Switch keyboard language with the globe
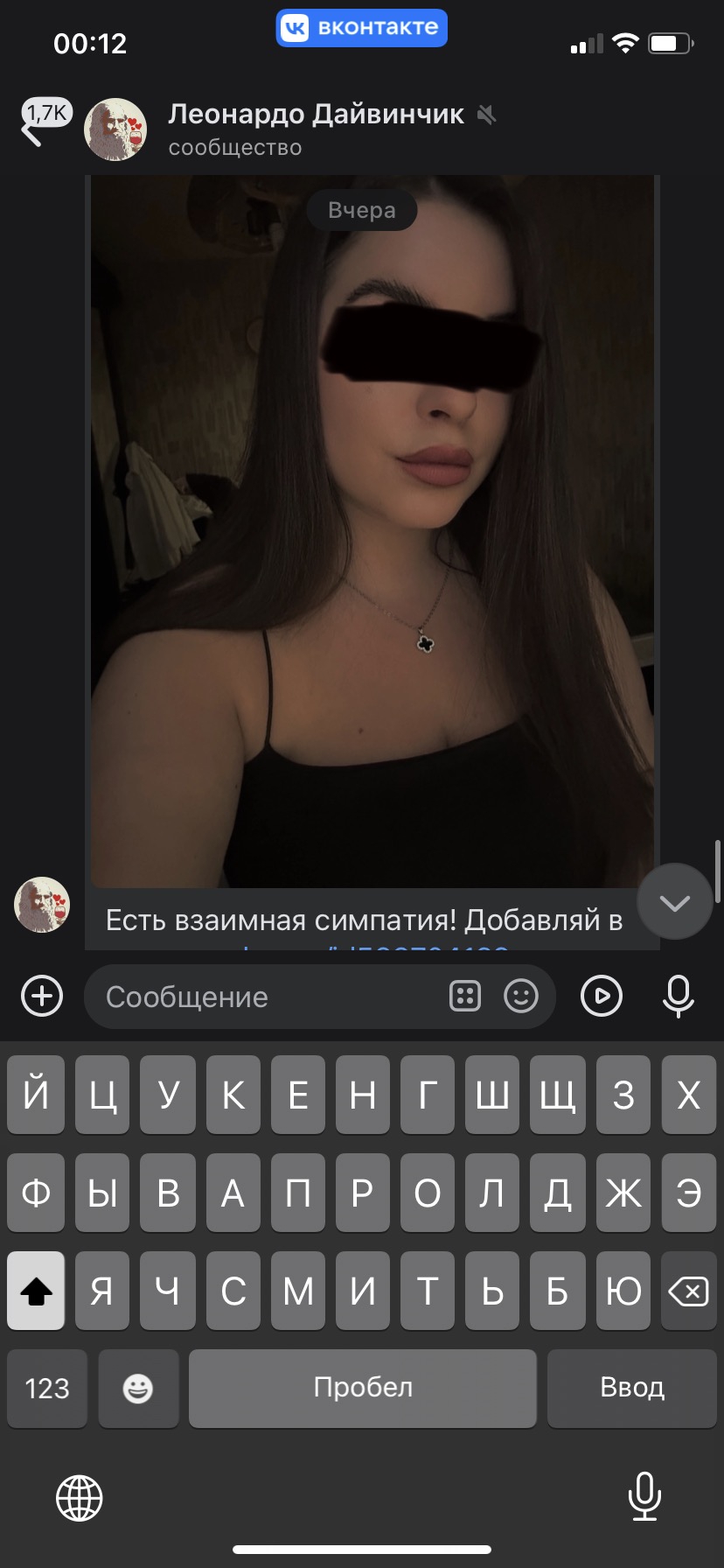Image resolution: width=724 pixels, height=1568 pixels. pos(80,1497)
